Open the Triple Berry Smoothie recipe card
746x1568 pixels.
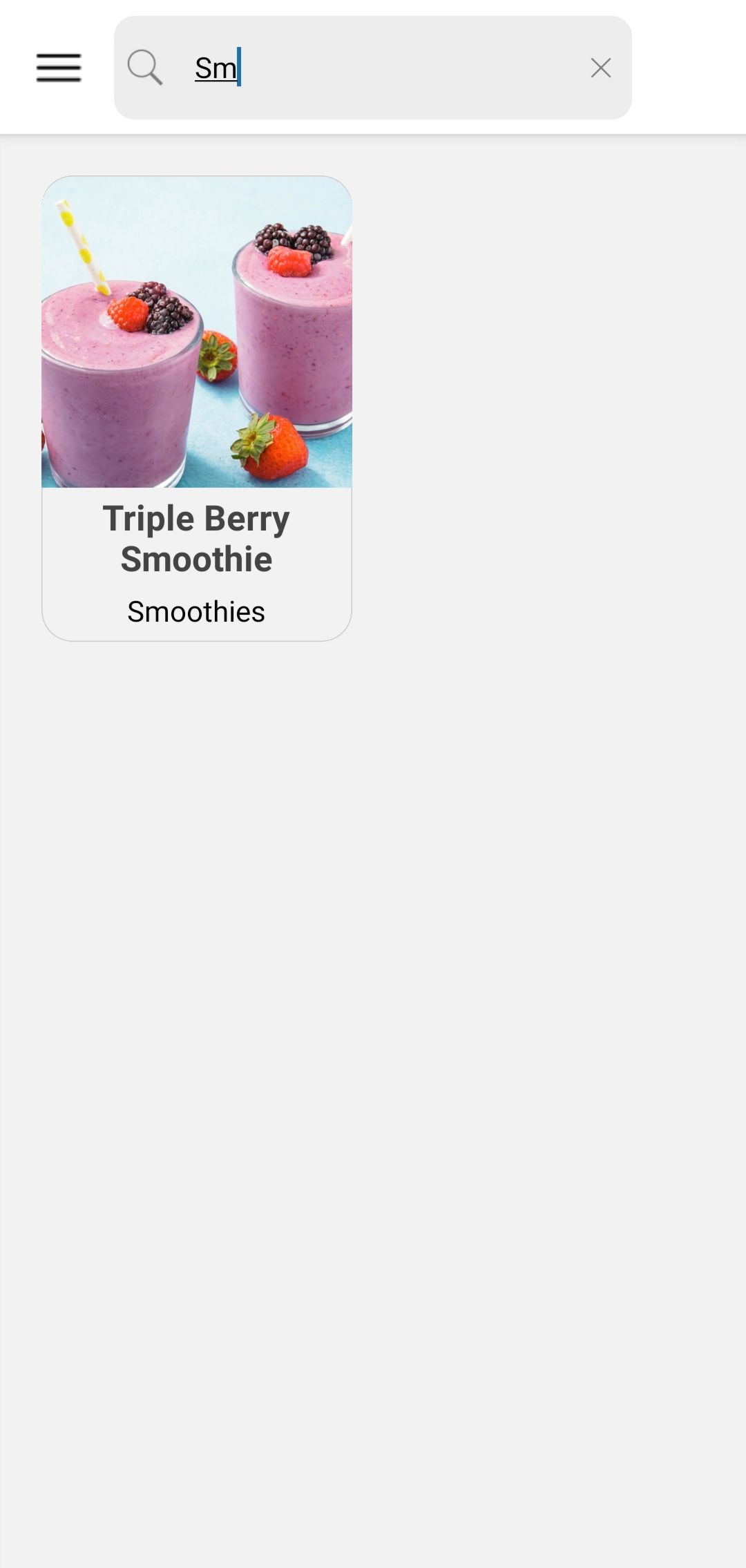pos(197,408)
